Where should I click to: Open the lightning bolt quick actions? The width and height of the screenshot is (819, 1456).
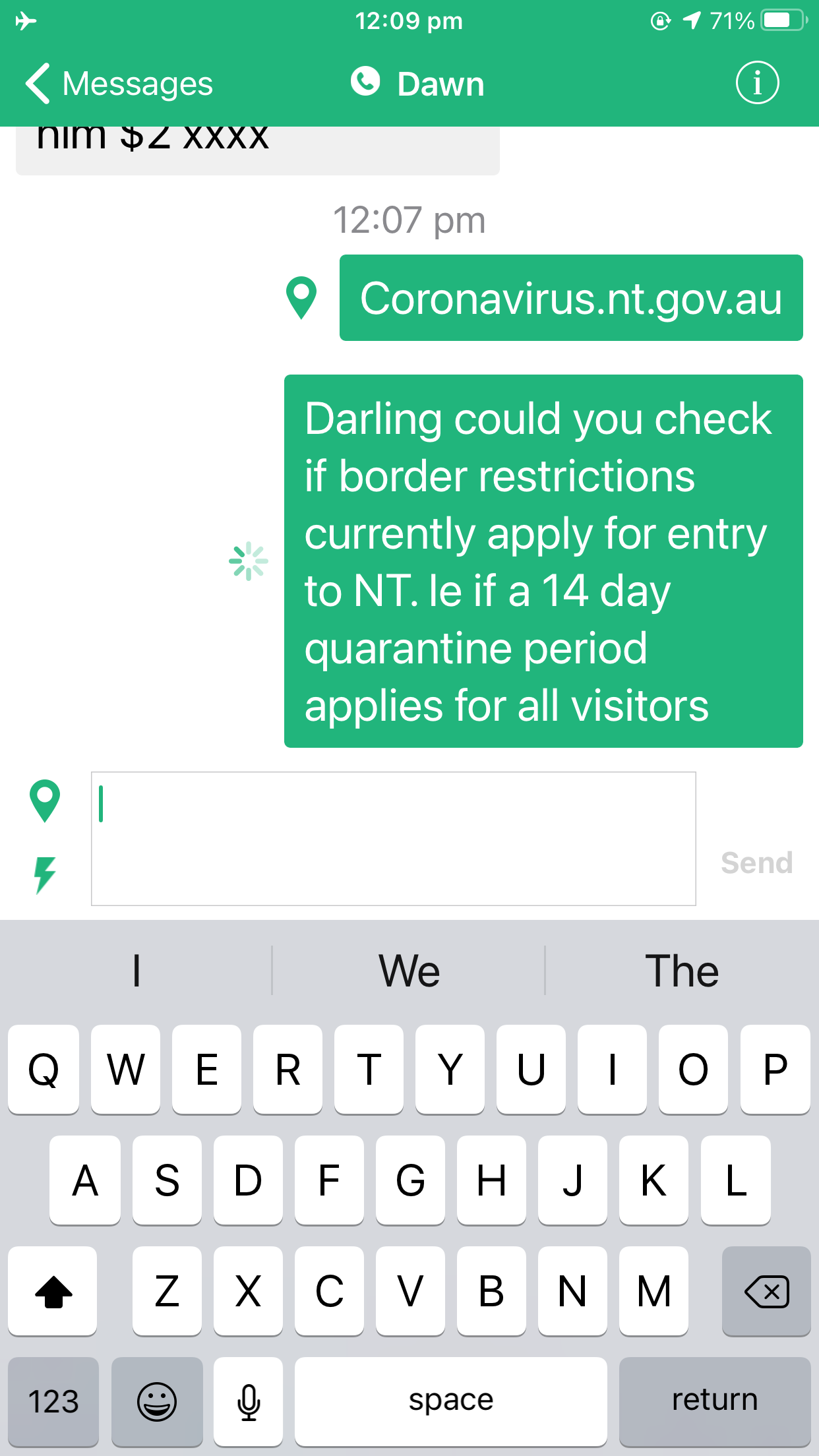click(45, 874)
